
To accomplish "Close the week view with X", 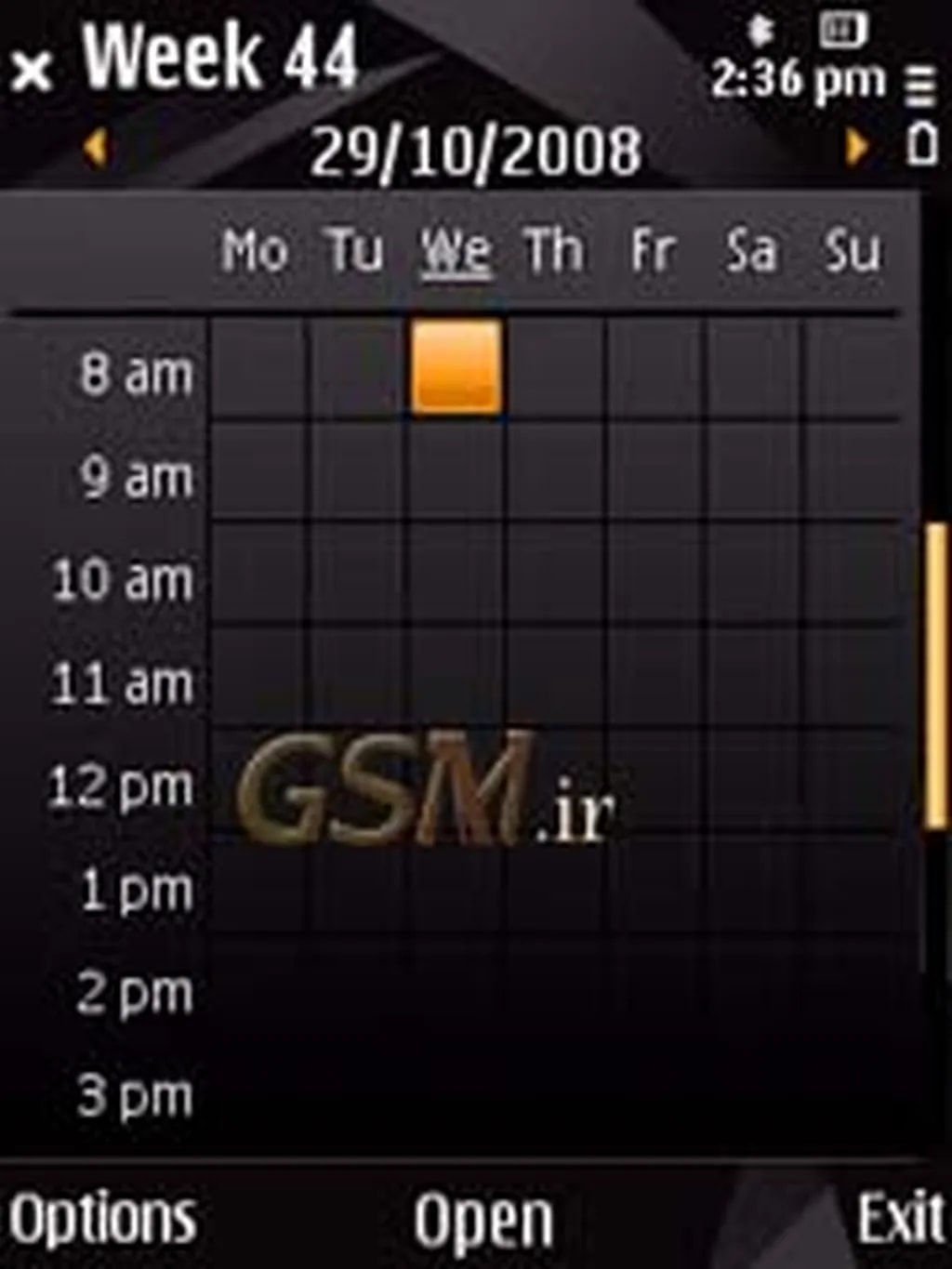I will click(33, 72).
